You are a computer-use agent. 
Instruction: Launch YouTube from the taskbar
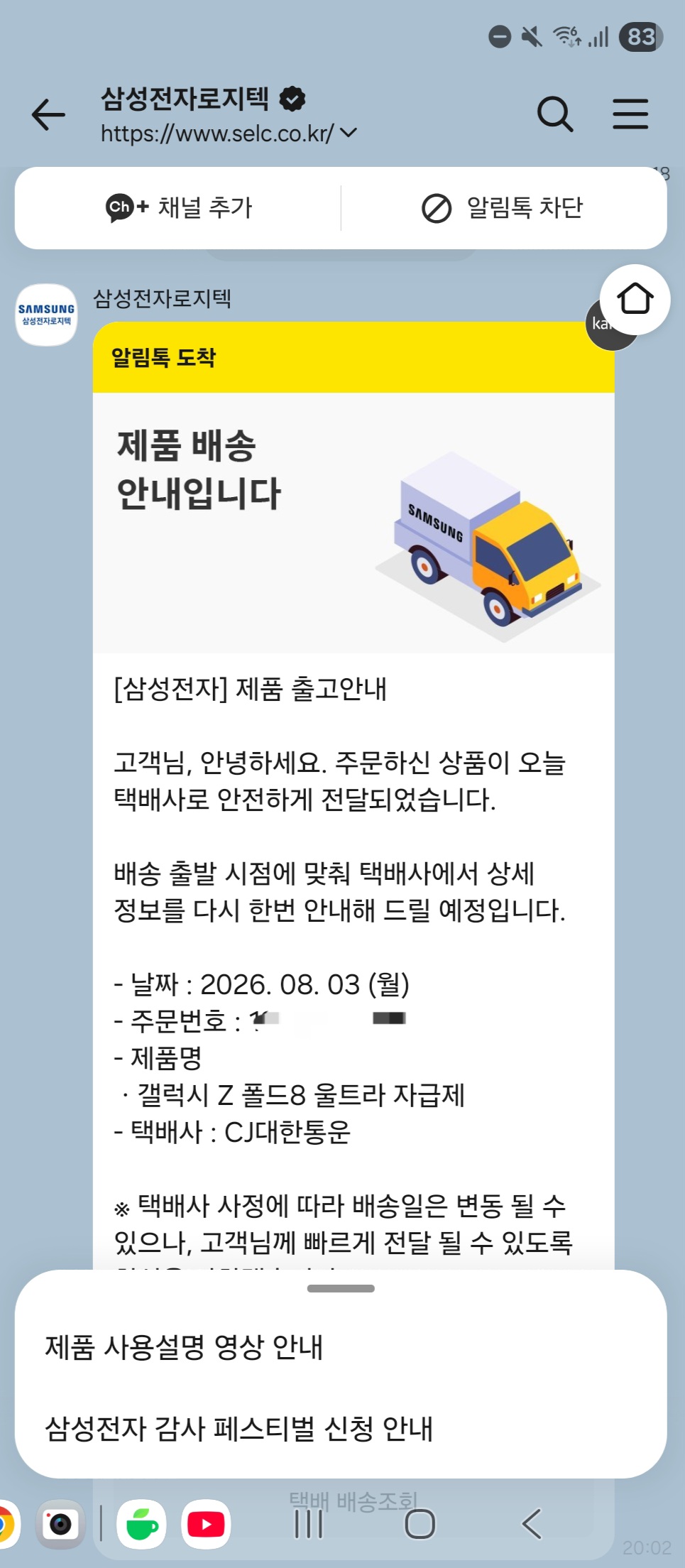pos(206,1524)
